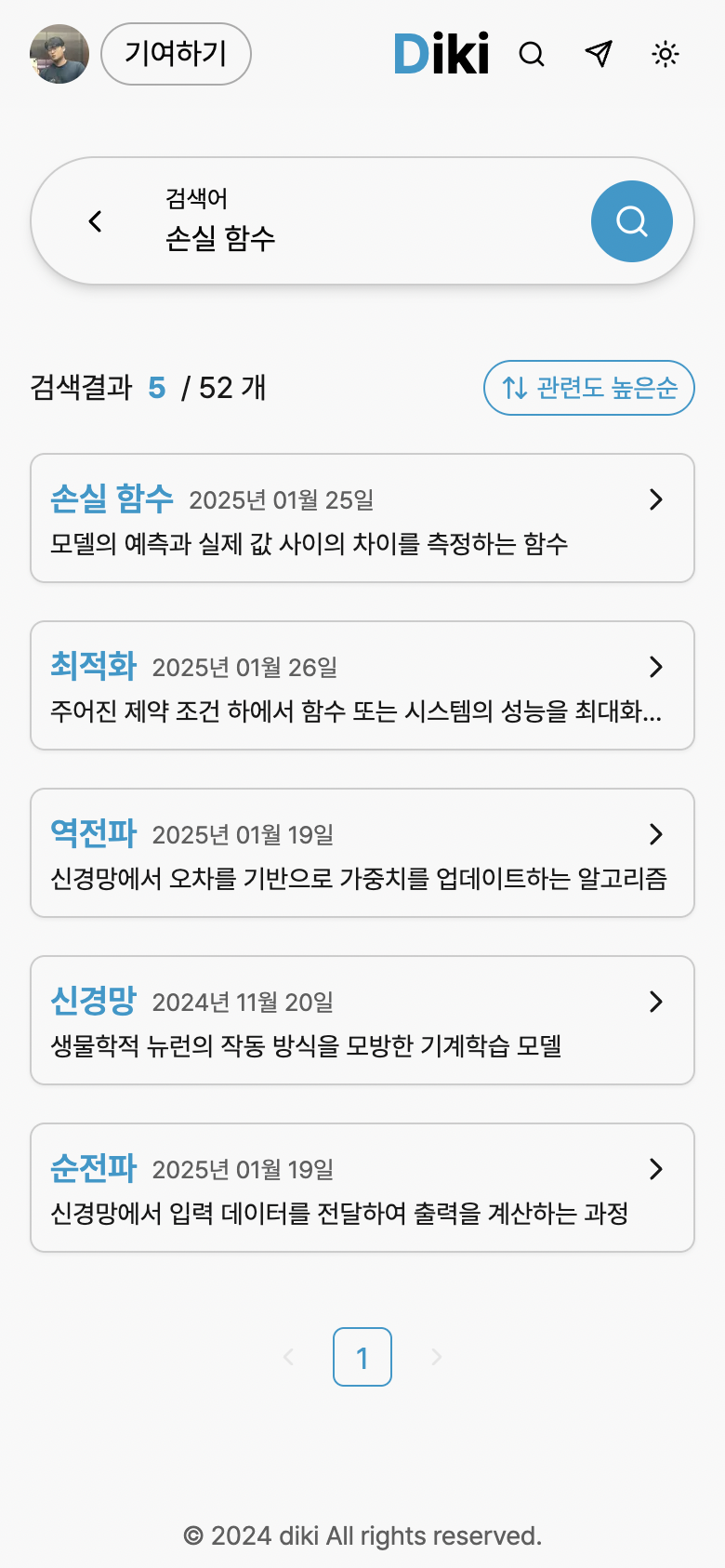Change sorting from 관련도 높은순
This screenshot has width=725, height=1568.
click(589, 388)
